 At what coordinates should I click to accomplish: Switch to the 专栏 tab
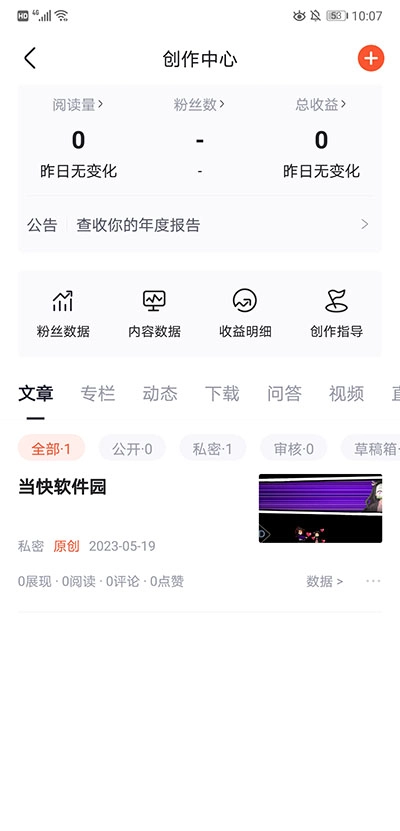(x=97, y=394)
